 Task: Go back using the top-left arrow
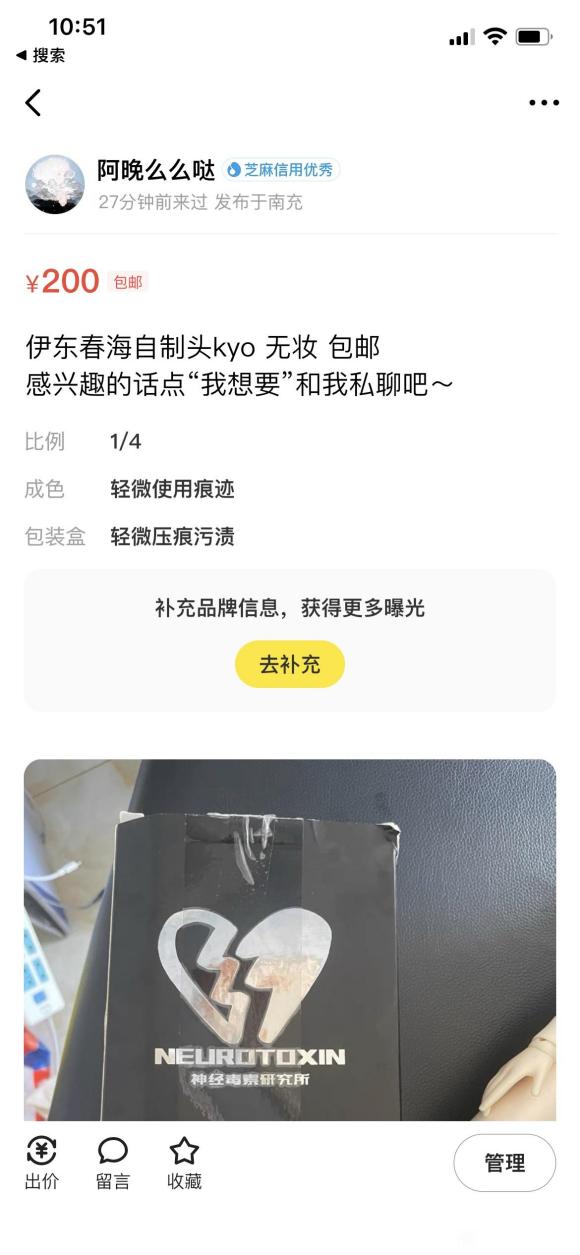33,102
